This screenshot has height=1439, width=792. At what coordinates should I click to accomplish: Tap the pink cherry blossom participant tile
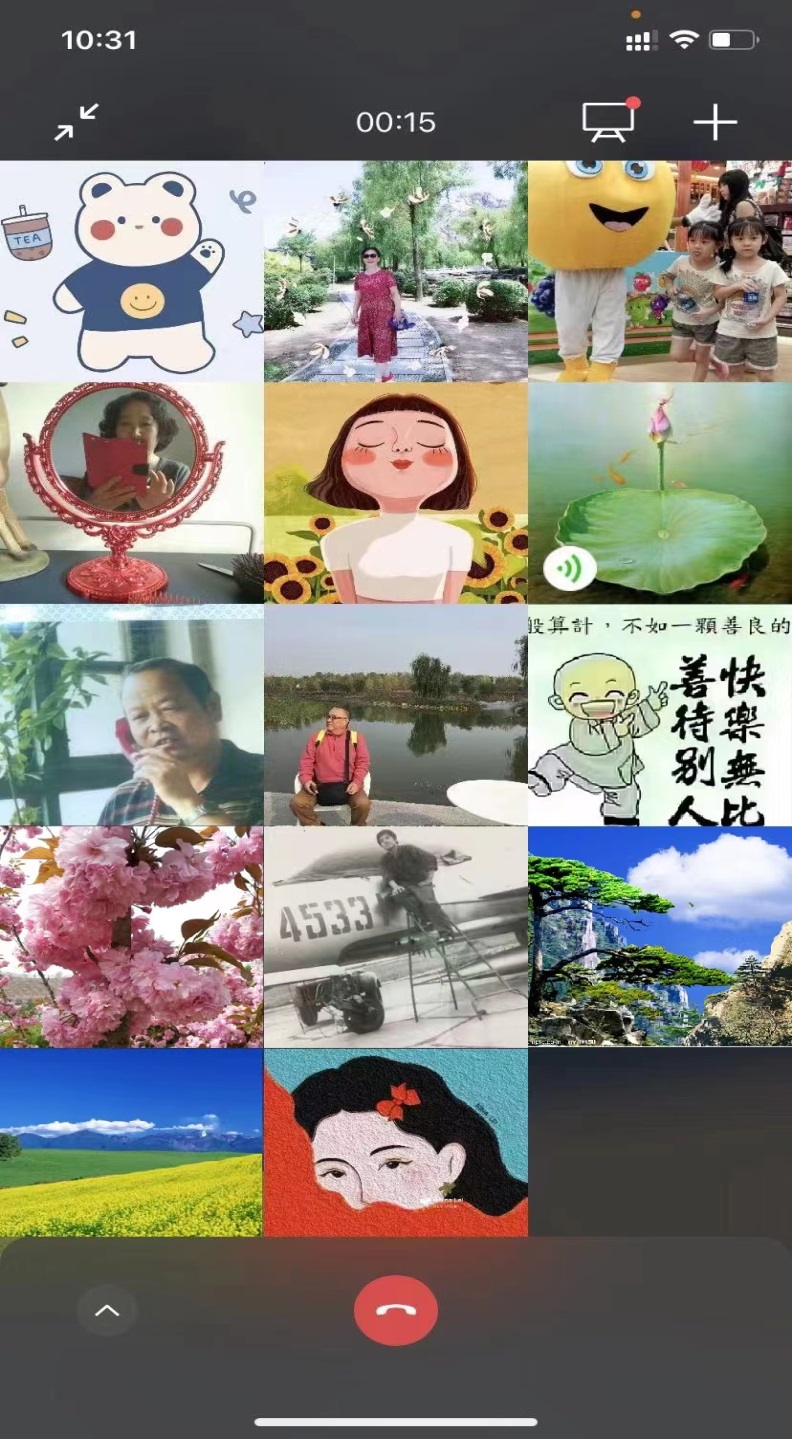(x=131, y=937)
